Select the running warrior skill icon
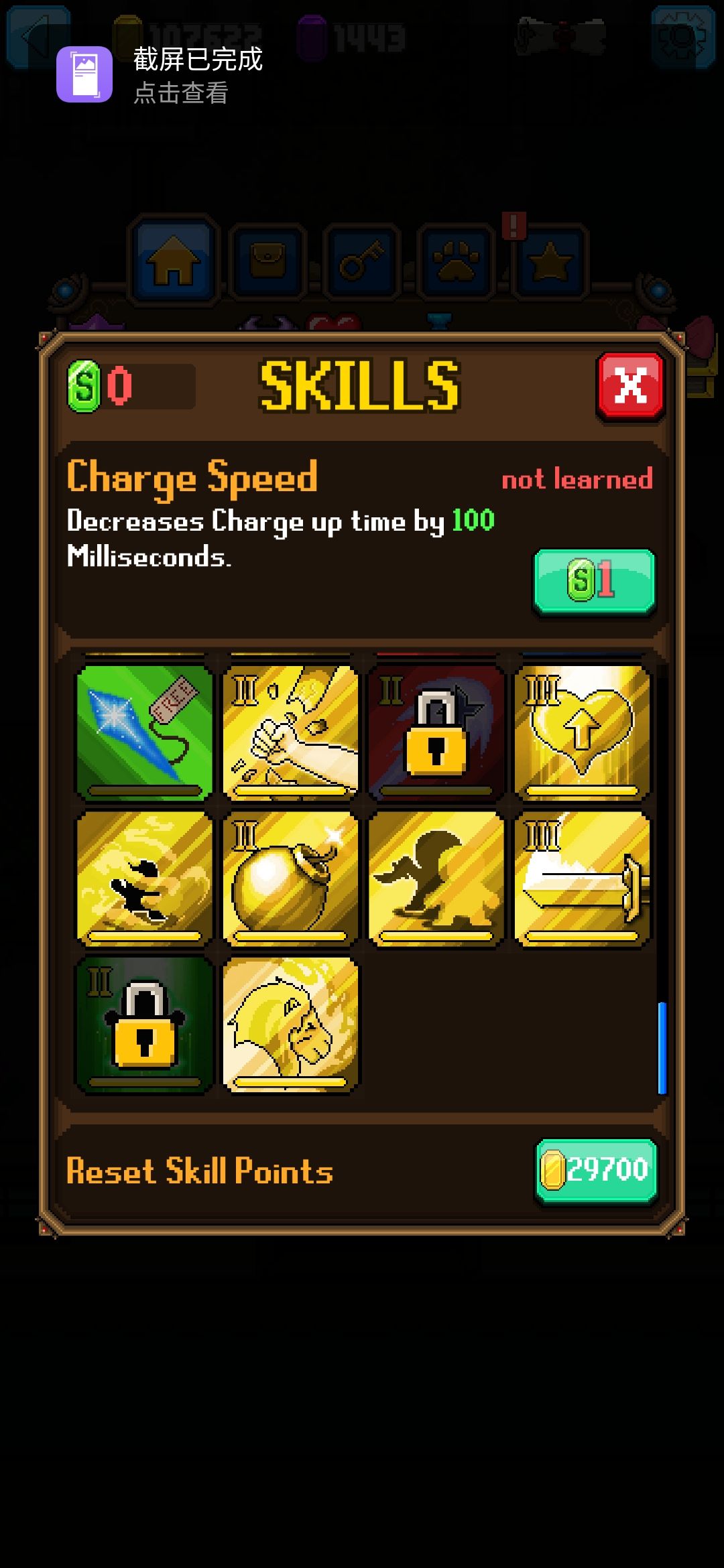The height and width of the screenshot is (1568, 724). [436, 876]
